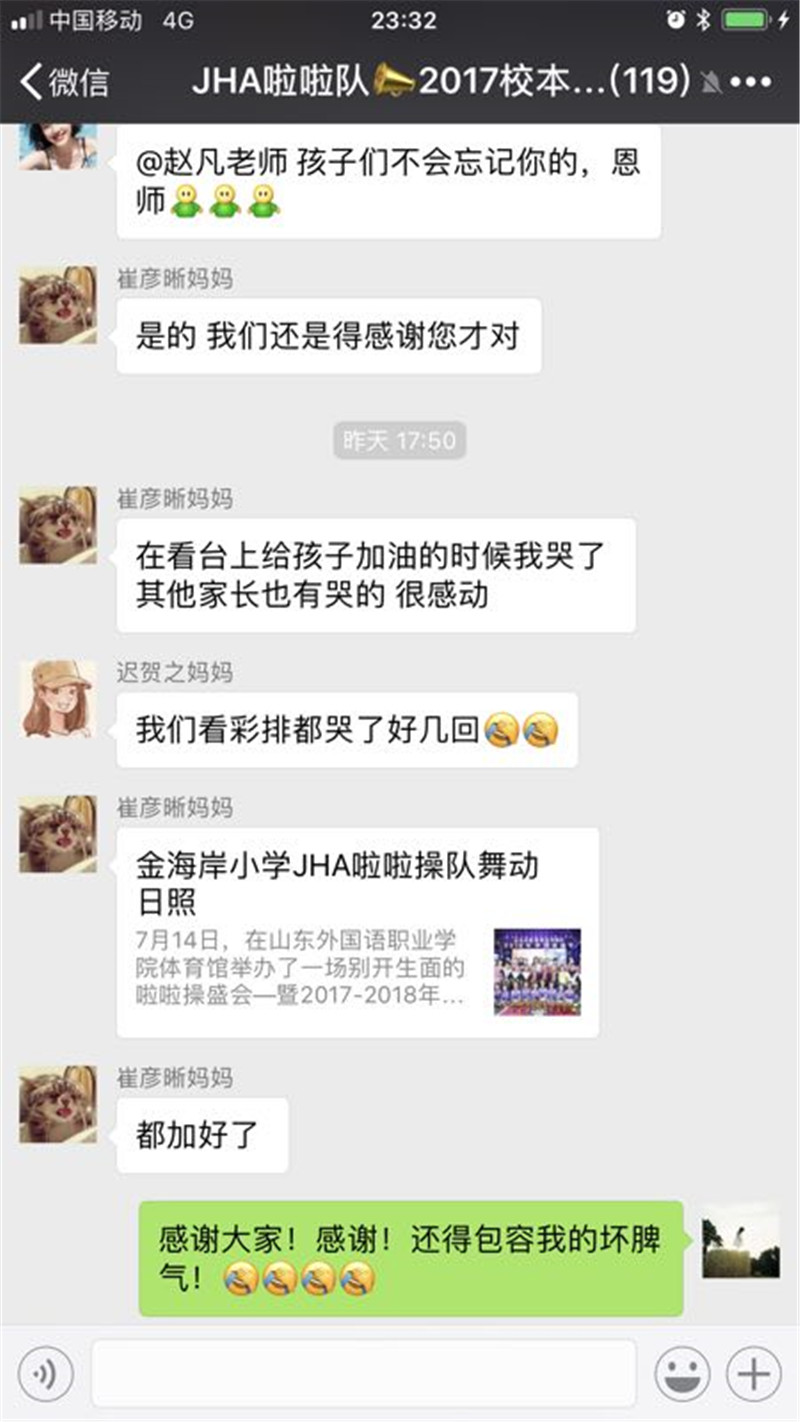Tap the message text input field

(364, 1374)
